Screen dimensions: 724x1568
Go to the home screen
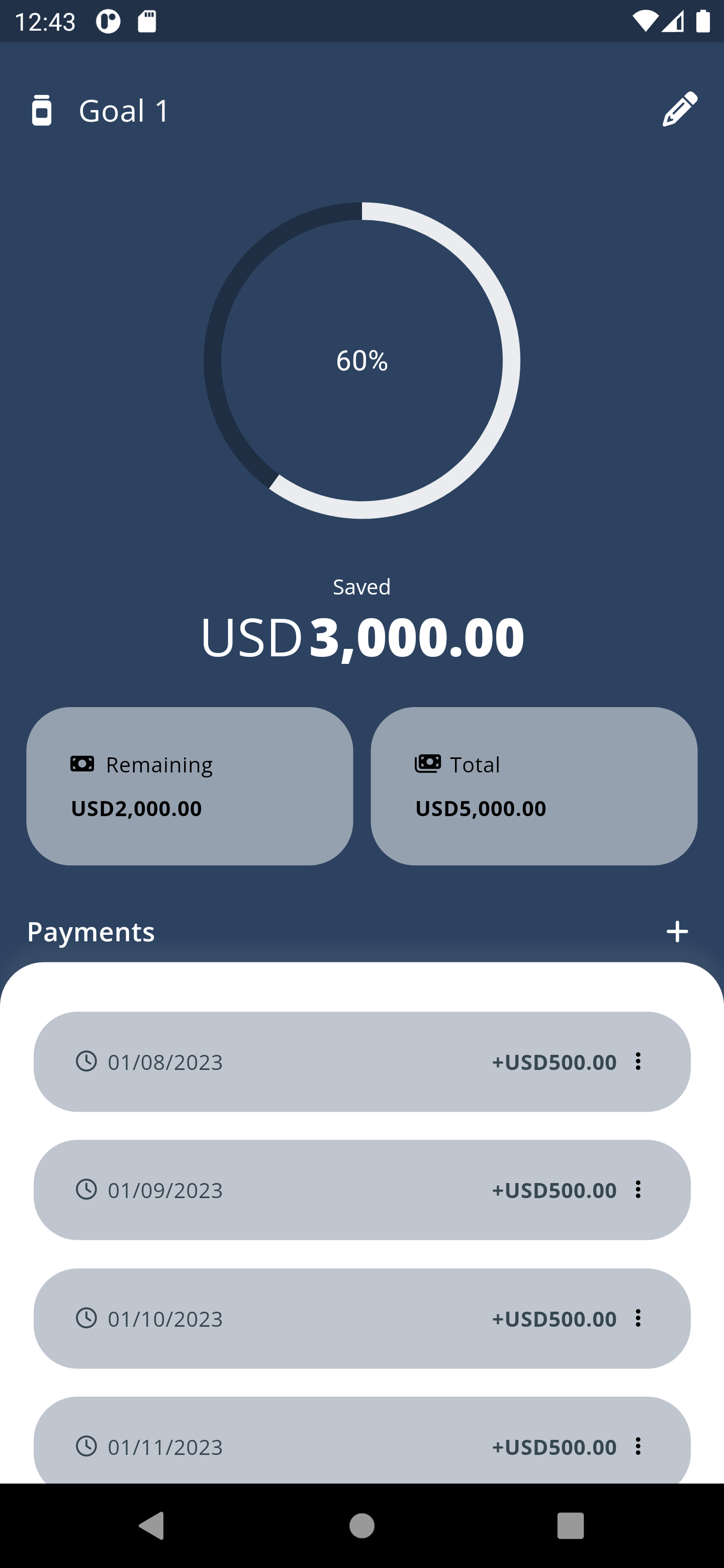pos(361,1525)
